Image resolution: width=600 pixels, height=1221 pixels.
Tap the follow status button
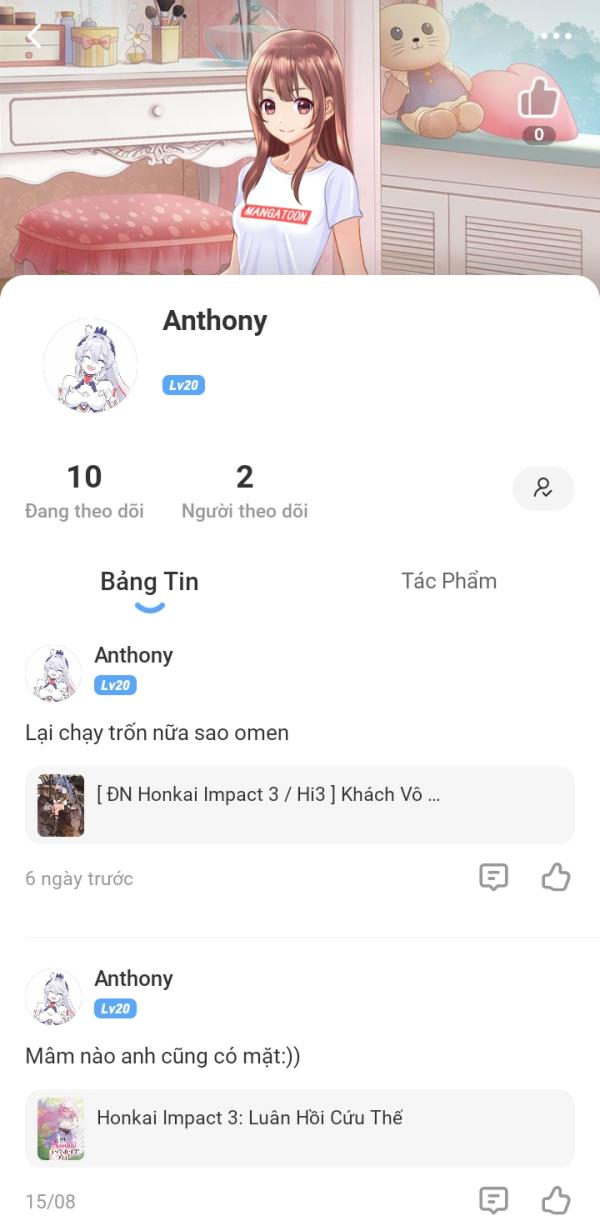543,488
